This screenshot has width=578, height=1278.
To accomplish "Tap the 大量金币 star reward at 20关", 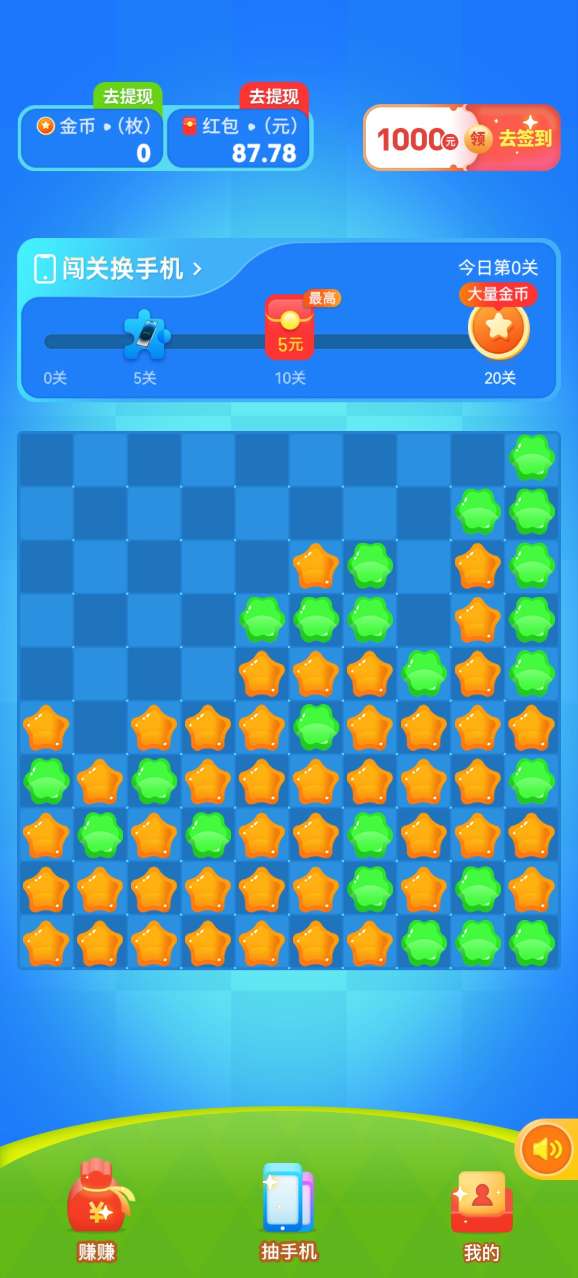I will (499, 328).
